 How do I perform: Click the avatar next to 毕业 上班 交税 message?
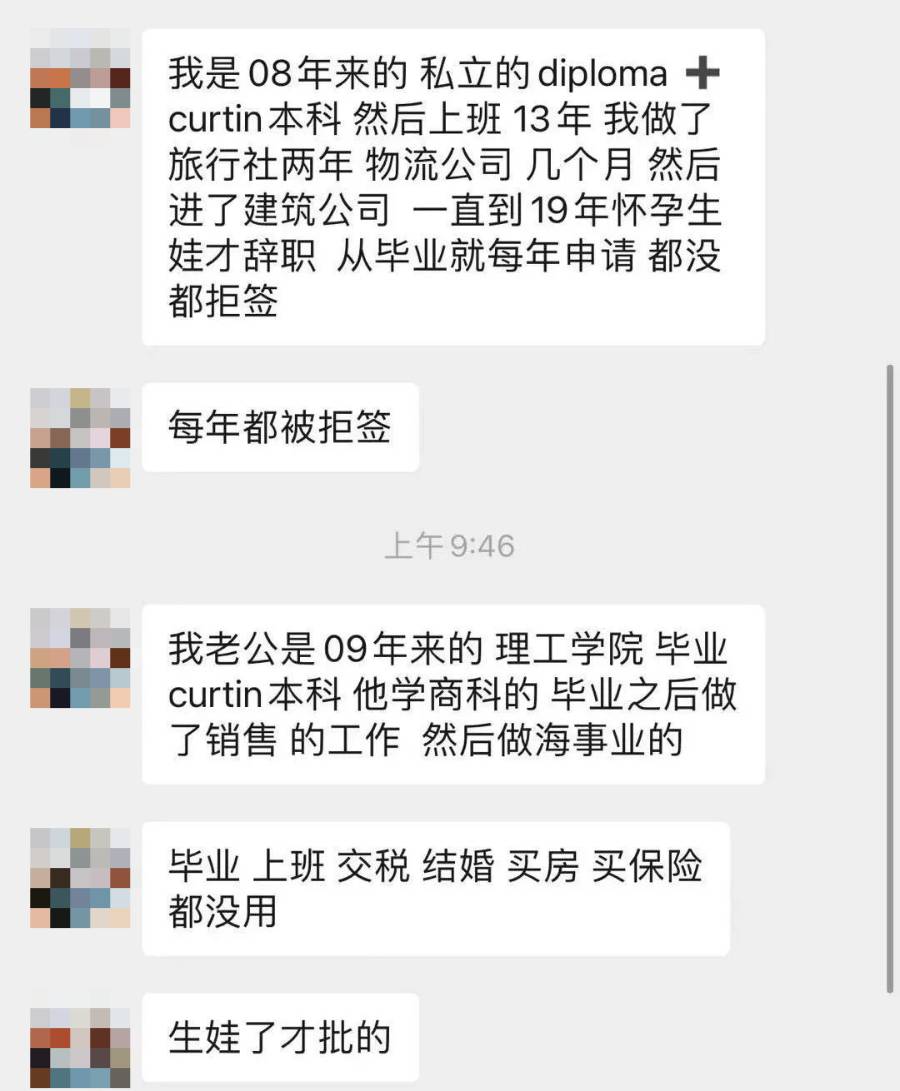click(80, 875)
